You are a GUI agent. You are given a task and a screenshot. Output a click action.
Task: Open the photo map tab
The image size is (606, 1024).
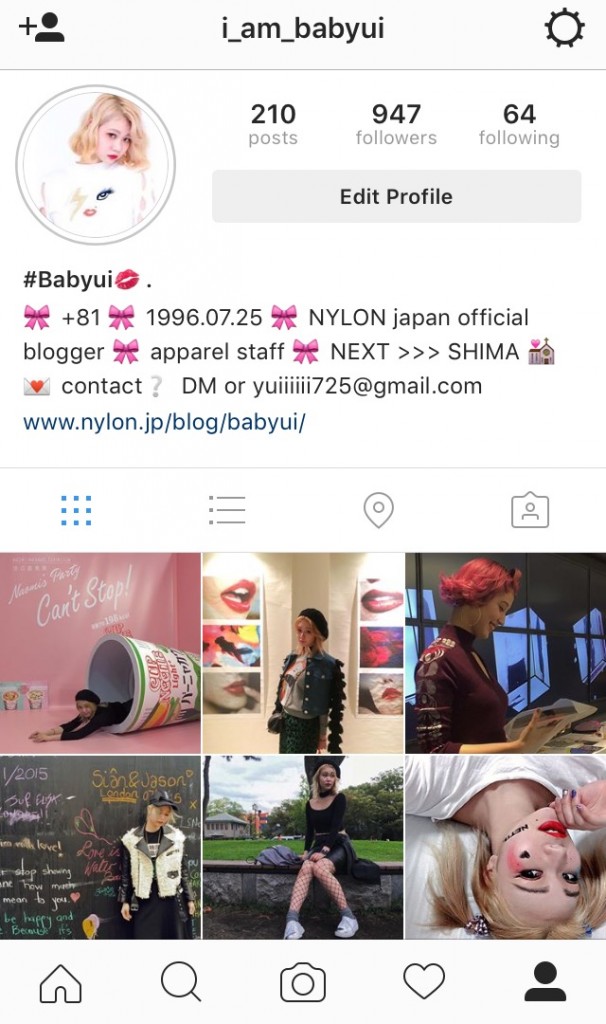[x=378, y=510]
